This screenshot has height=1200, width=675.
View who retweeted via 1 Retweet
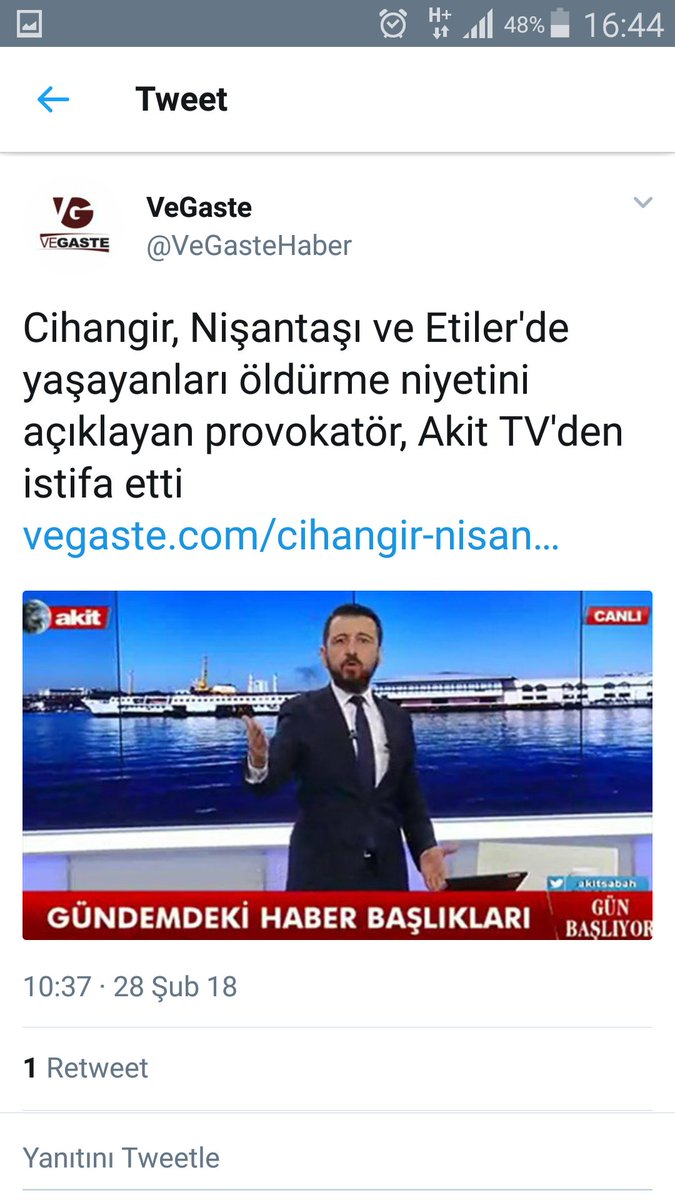click(86, 1068)
